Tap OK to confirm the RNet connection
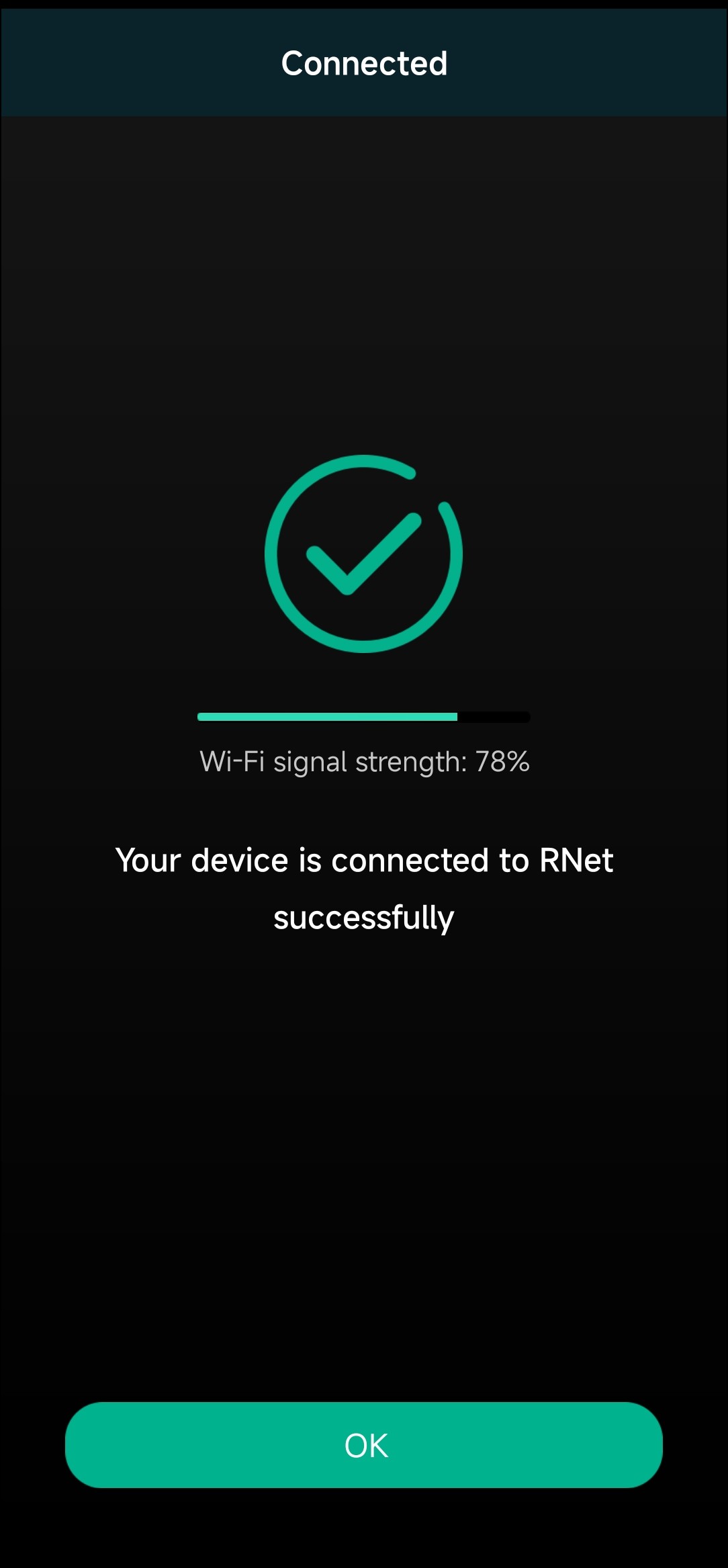This screenshot has width=728, height=1568. (364, 1444)
